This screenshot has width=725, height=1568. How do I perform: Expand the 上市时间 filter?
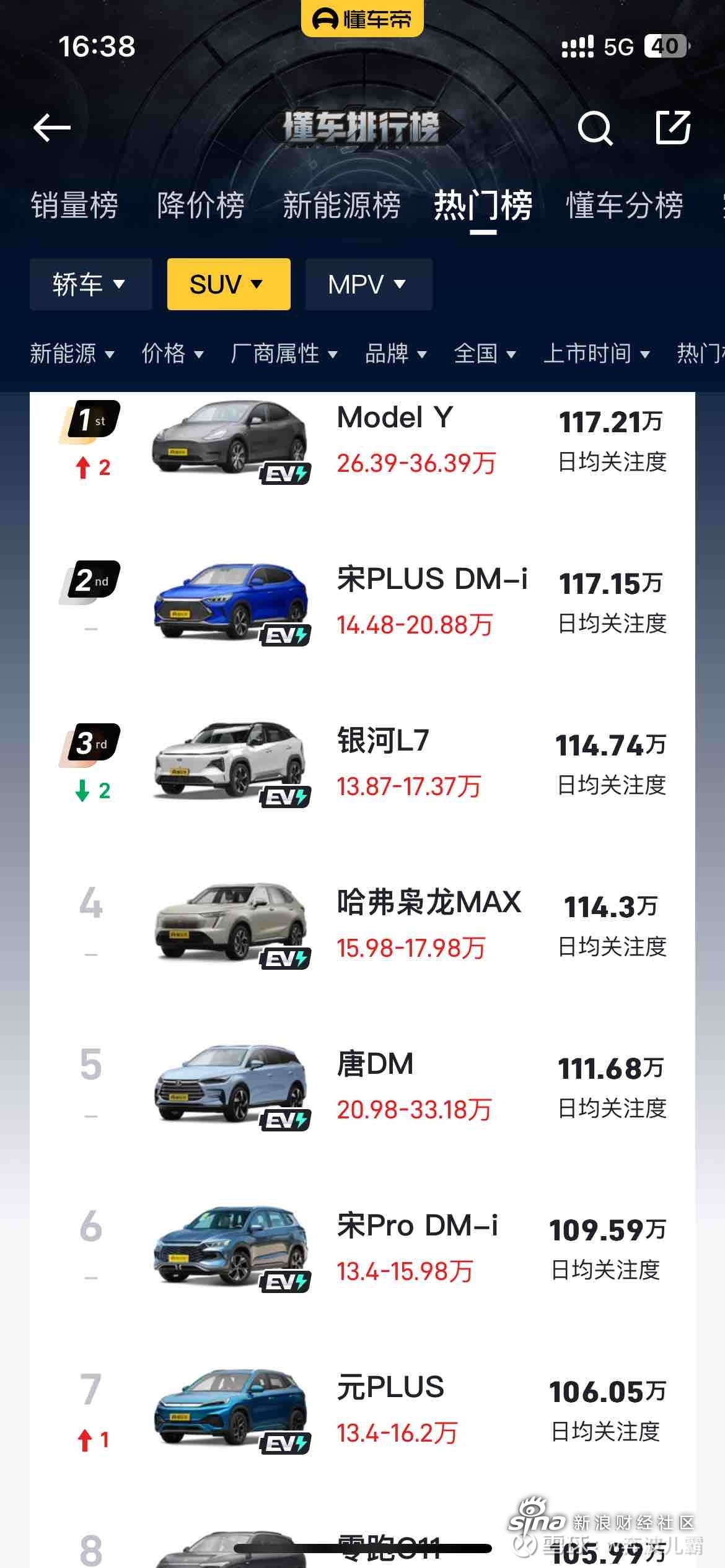pyautogui.click(x=596, y=354)
